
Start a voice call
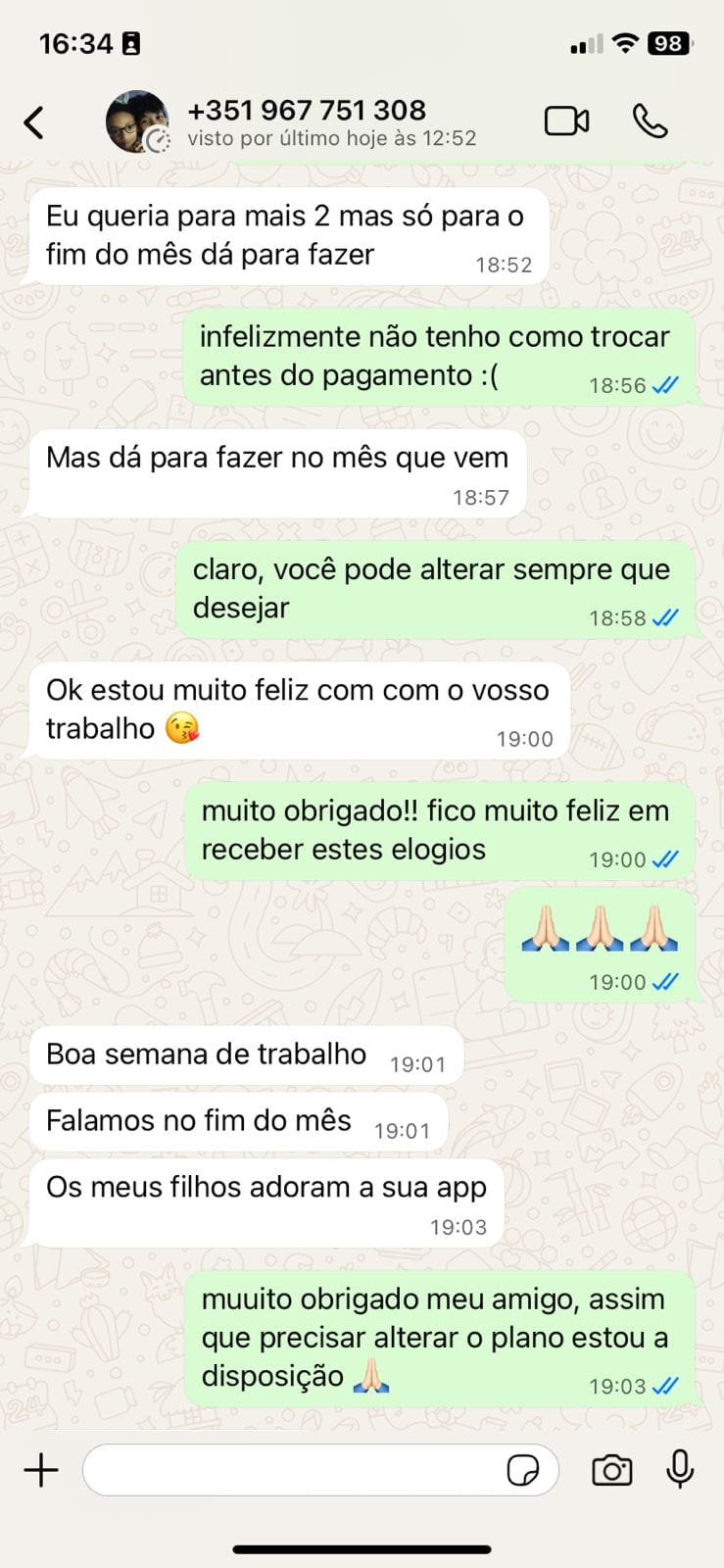(x=650, y=122)
